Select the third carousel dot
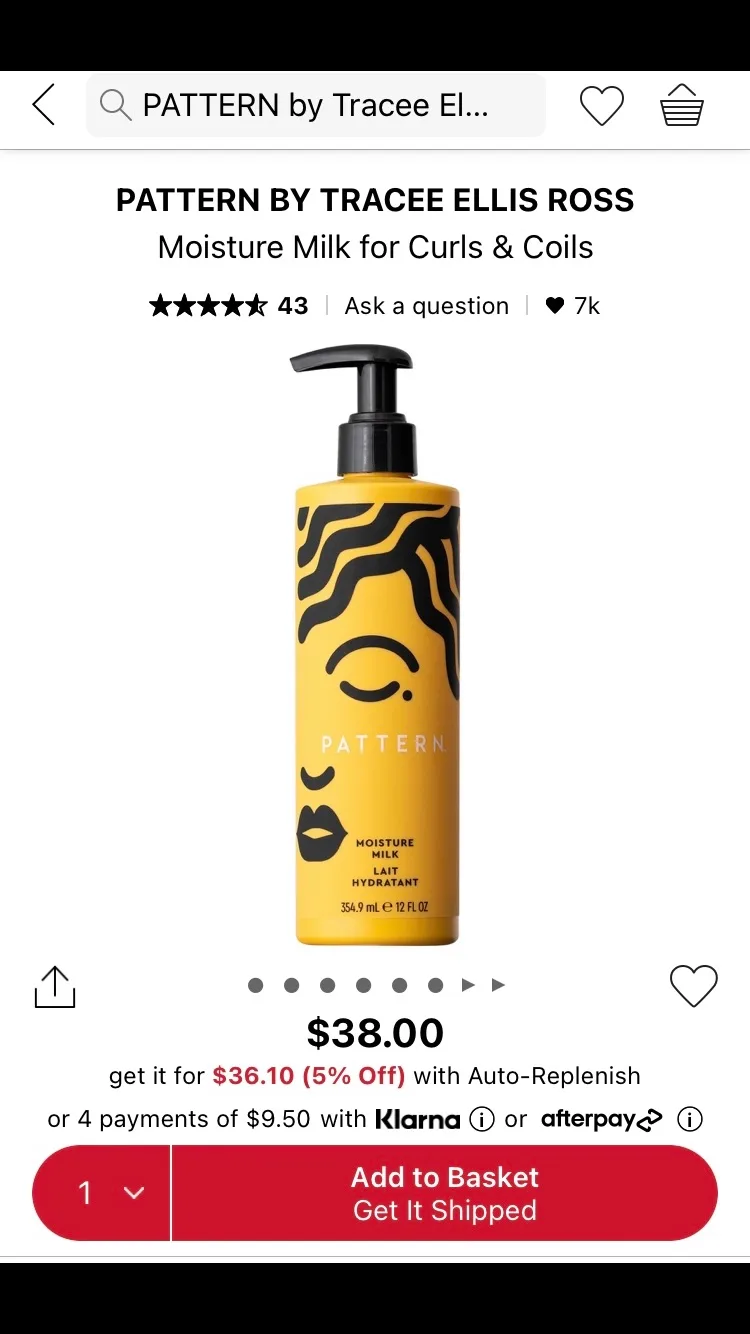The height and width of the screenshot is (1334, 750). tap(327, 985)
